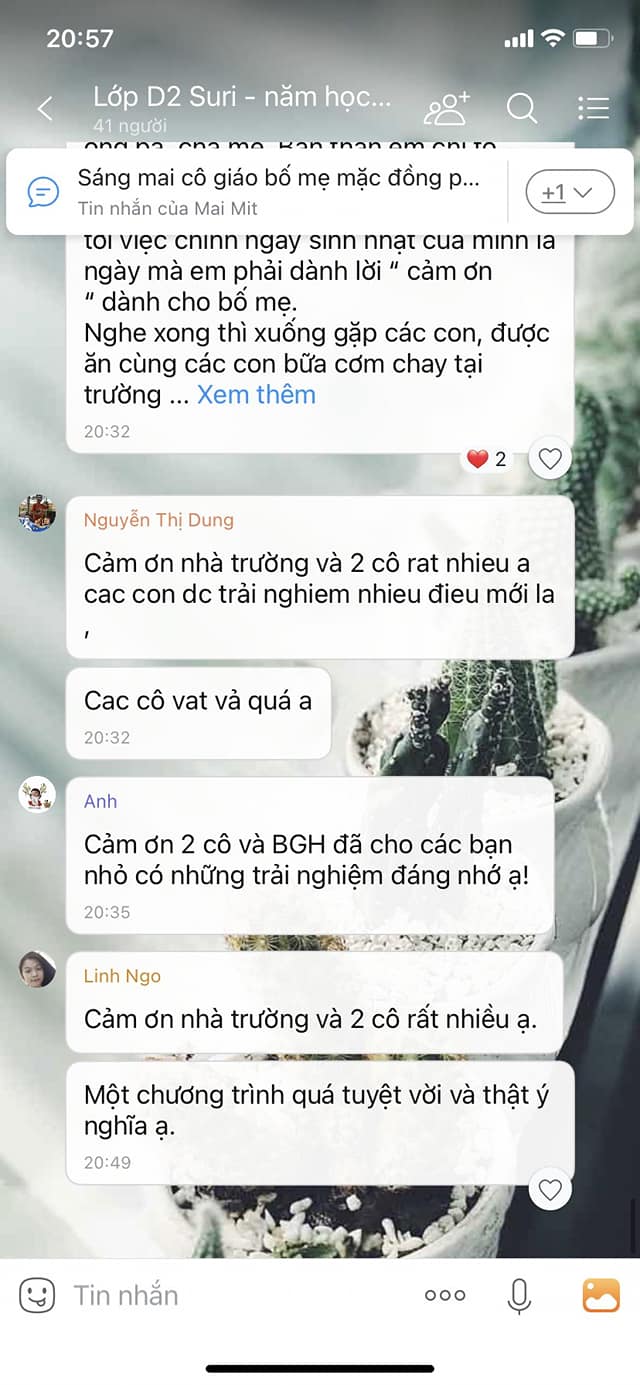This screenshot has height=1385, width=640.
Task: Record a voice message
Action: coord(518,1295)
